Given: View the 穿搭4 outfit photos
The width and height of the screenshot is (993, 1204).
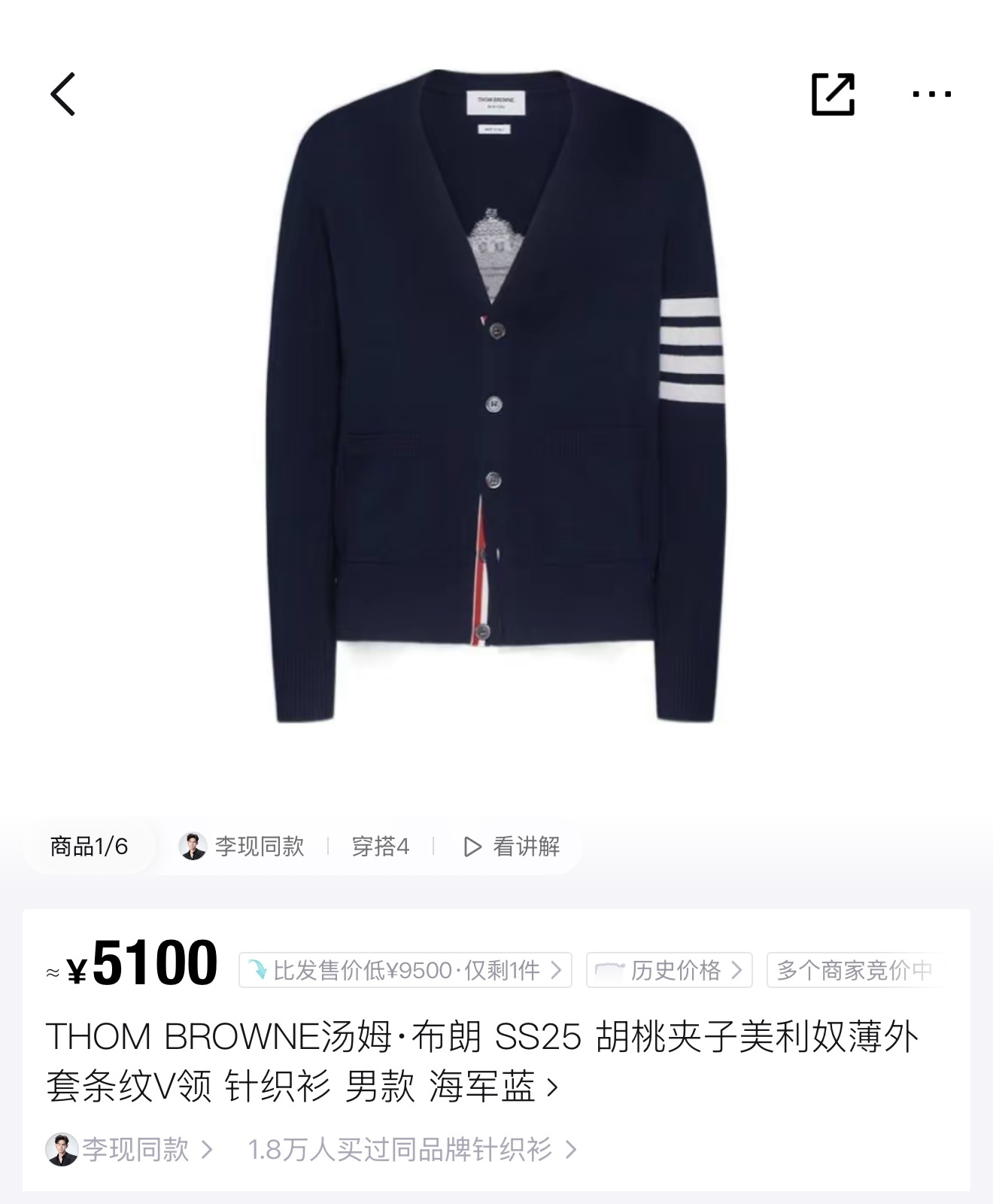Looking at the screenshot, I should pyautogui.click(x=380, y=847).
